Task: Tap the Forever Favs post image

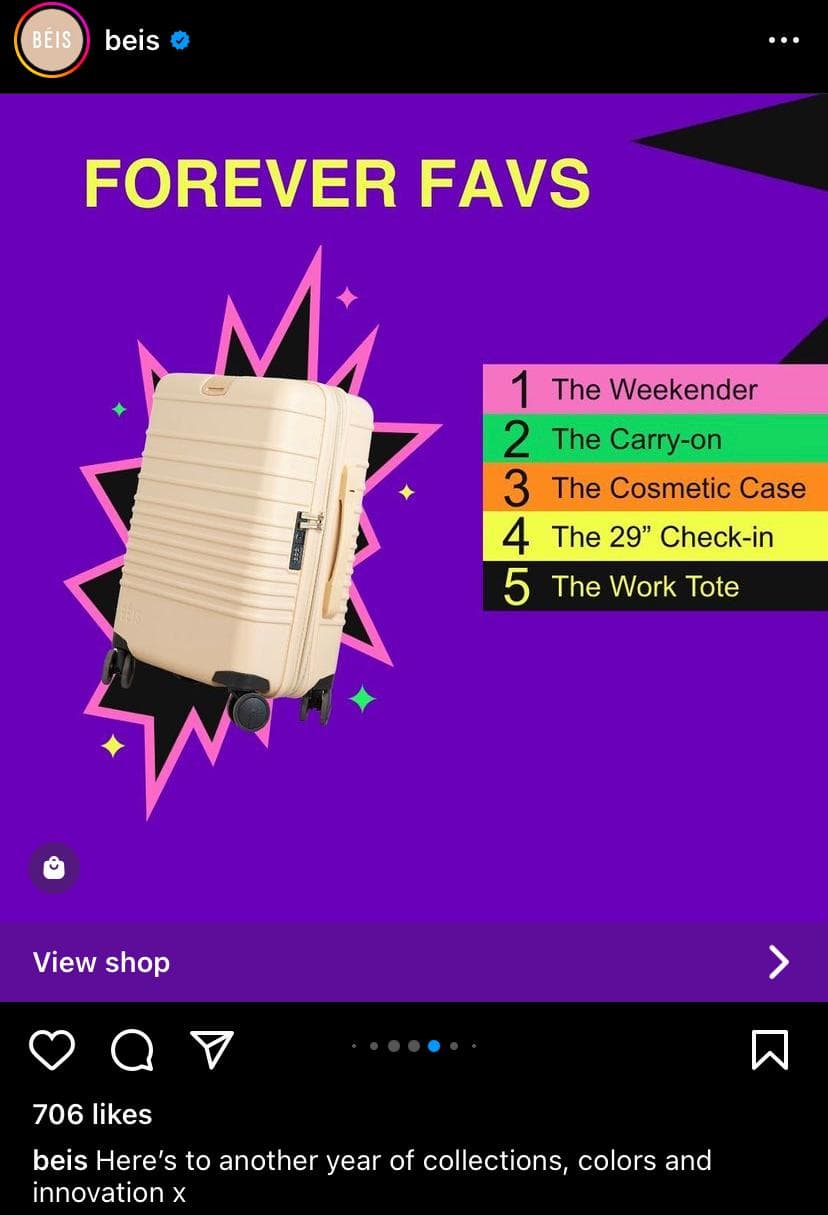Action: [x=414, y=500]
